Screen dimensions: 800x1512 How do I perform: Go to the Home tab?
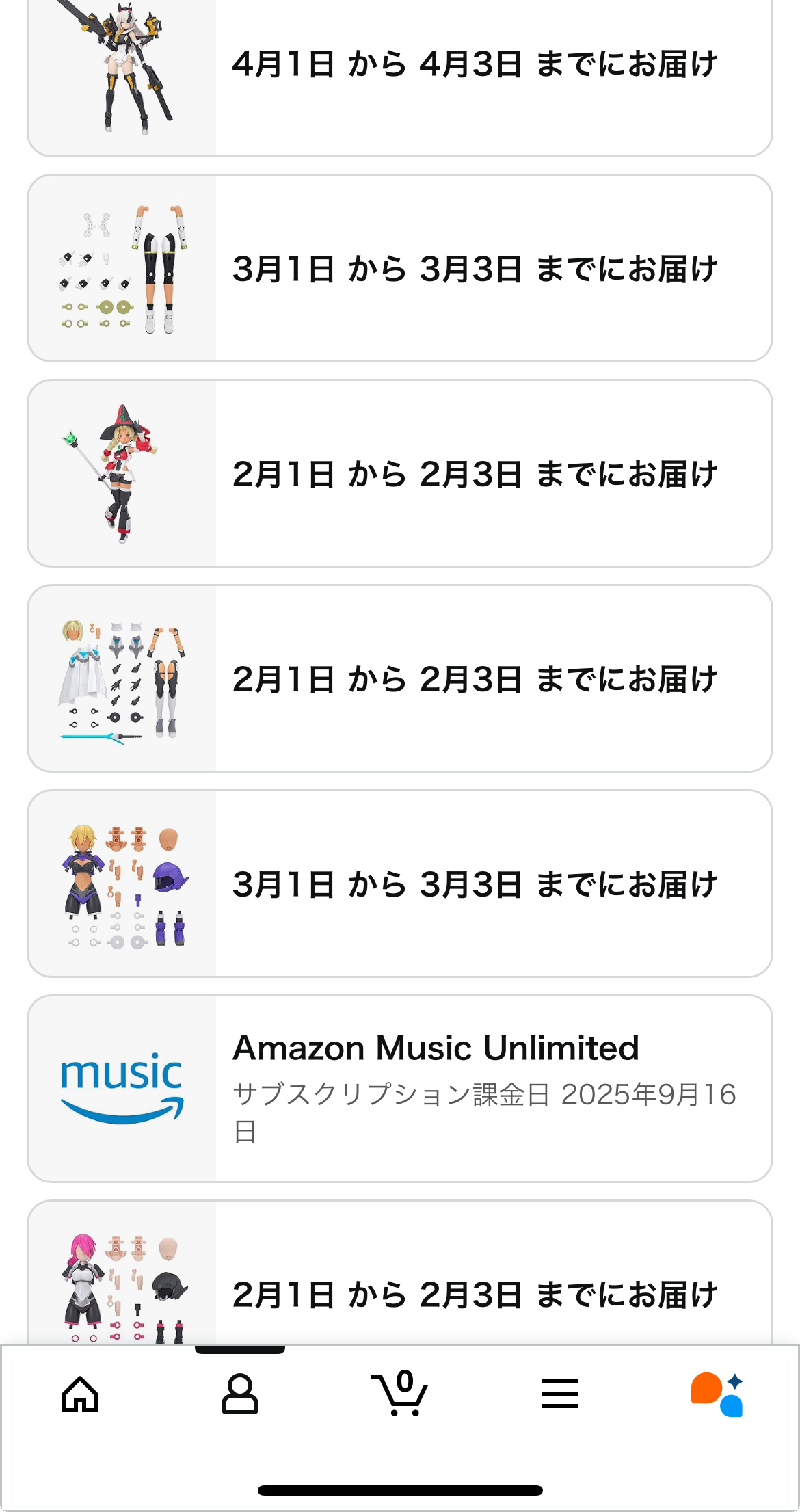pyautogui.click(x=80, y=1394)
